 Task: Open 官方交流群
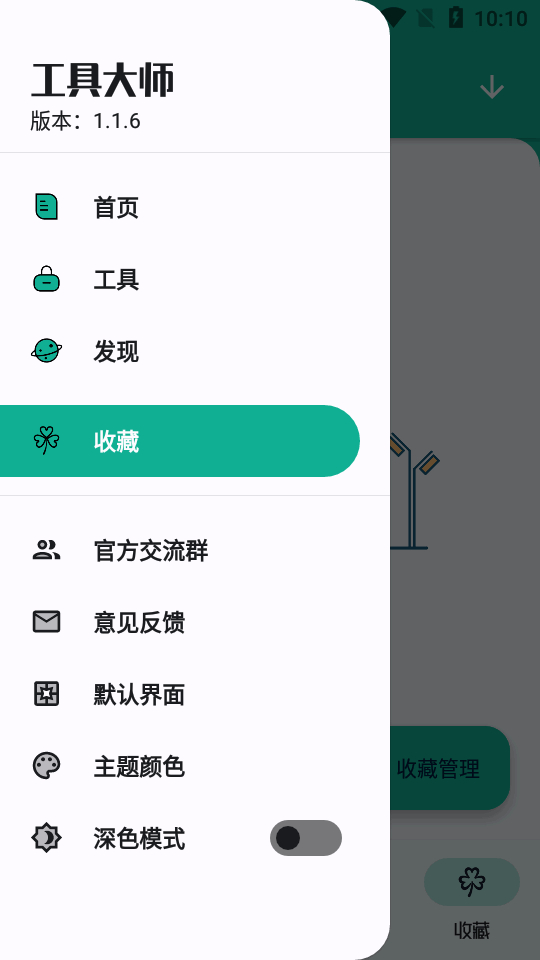pyautogui.click(x=180, y=550)
